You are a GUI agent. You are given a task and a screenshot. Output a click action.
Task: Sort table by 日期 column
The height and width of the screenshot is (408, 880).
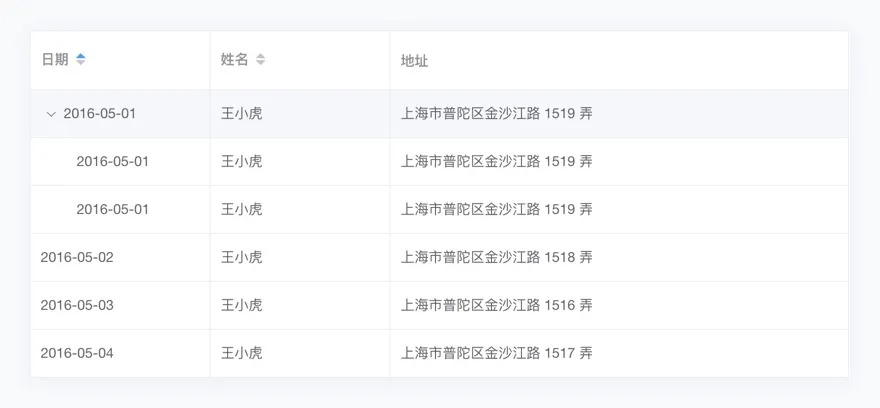coord(80,59)
